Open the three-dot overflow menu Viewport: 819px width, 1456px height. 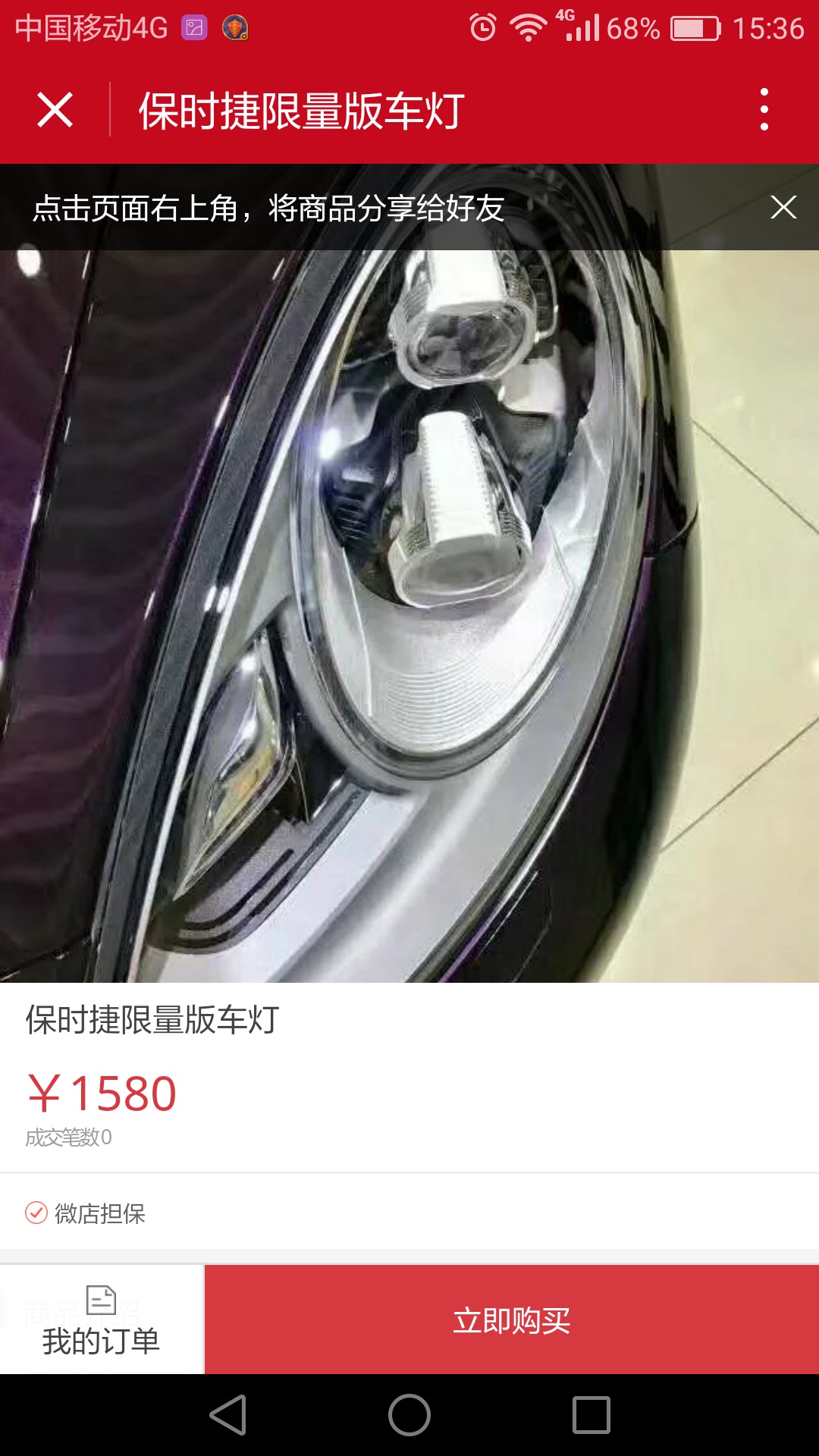pyautogui.click(x=764, y=110)
